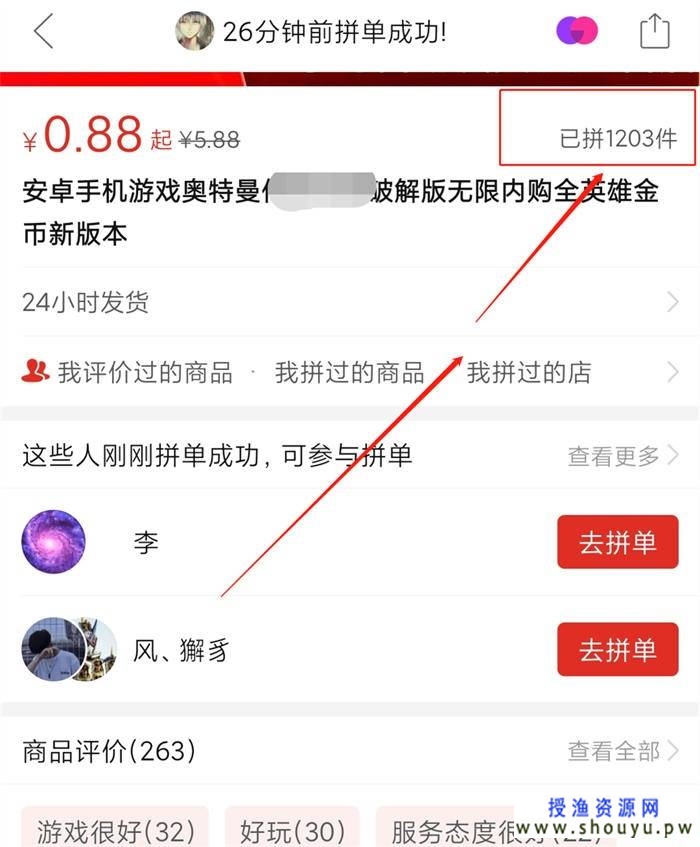Open 我评价过的商品 row
The width and height of the screenshot is (700, 847).
click(145, 373)
